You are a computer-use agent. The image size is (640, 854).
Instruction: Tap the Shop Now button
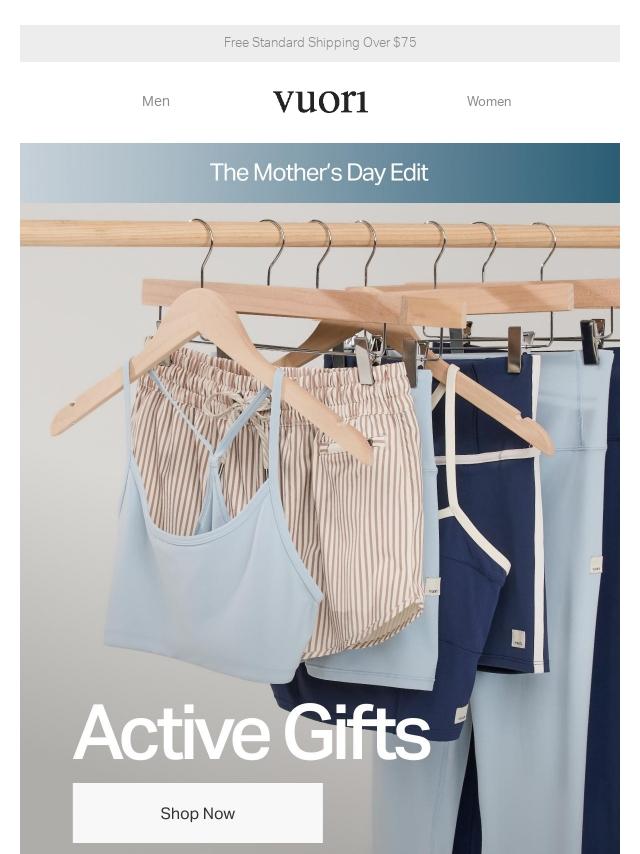[x=198, y=813]
